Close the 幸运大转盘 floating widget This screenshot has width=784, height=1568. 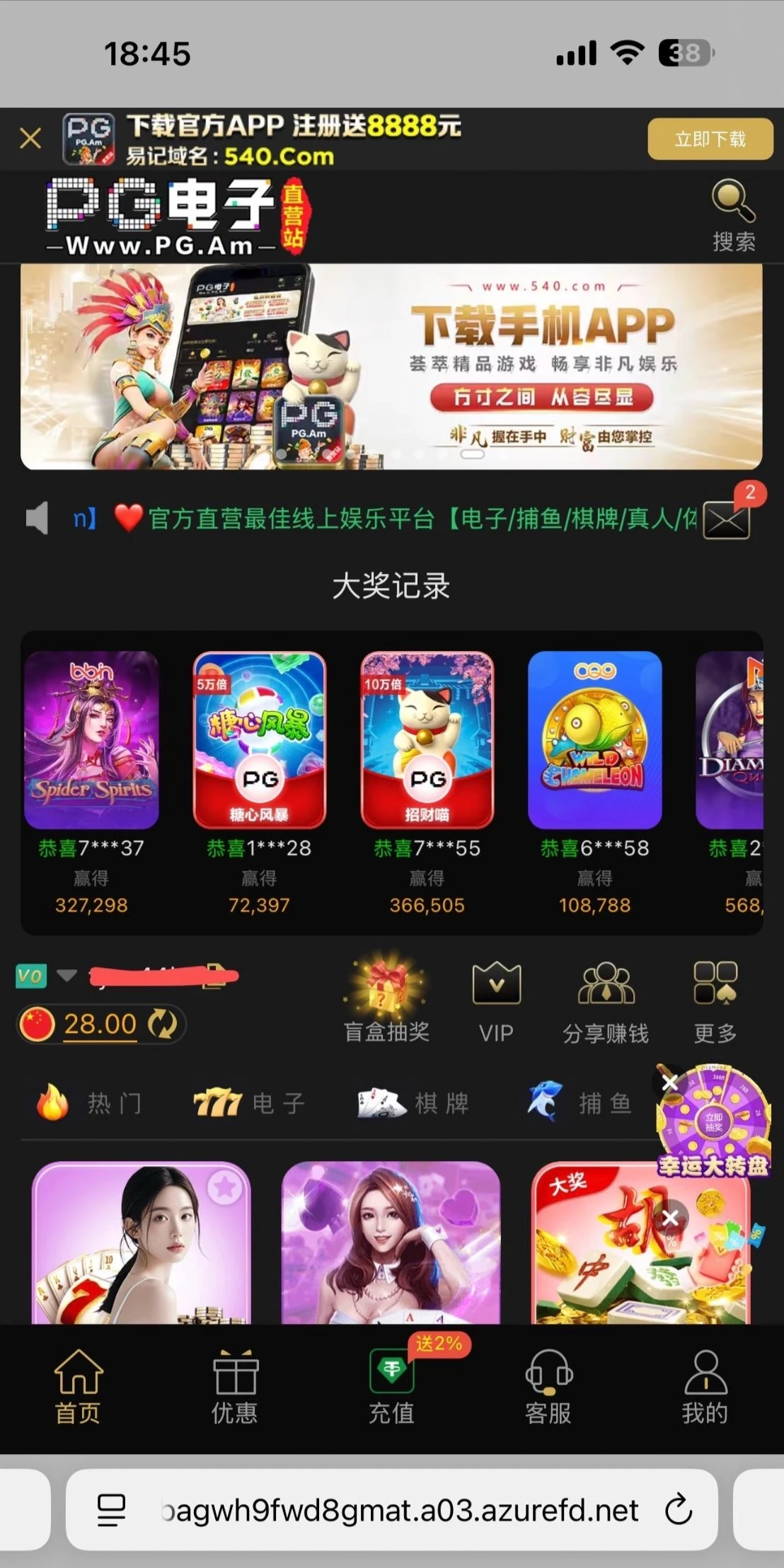[669, 1083]
